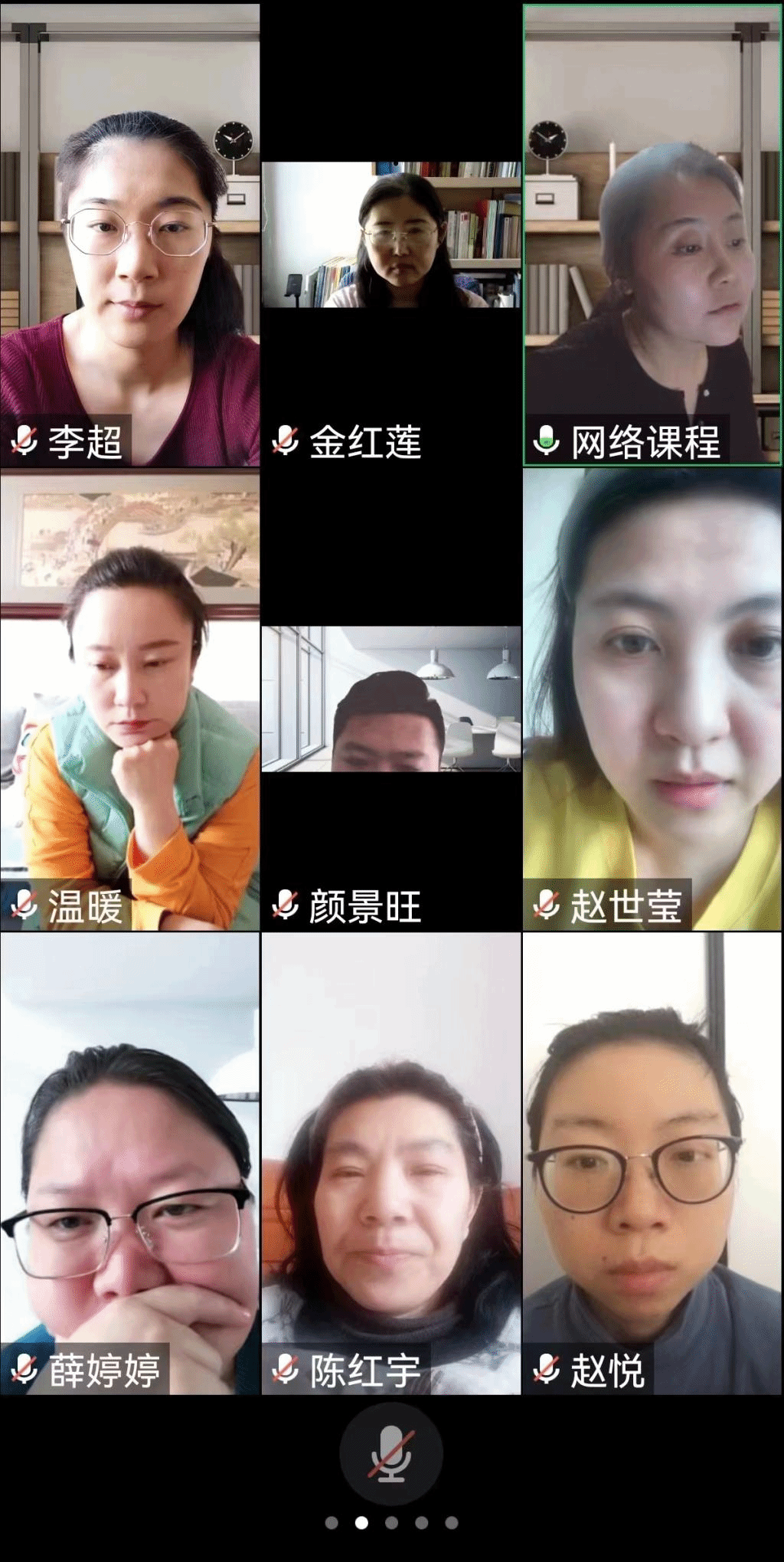Go to the first page dot
This screenshot has height=1562, width=784.
[332, 1523]
